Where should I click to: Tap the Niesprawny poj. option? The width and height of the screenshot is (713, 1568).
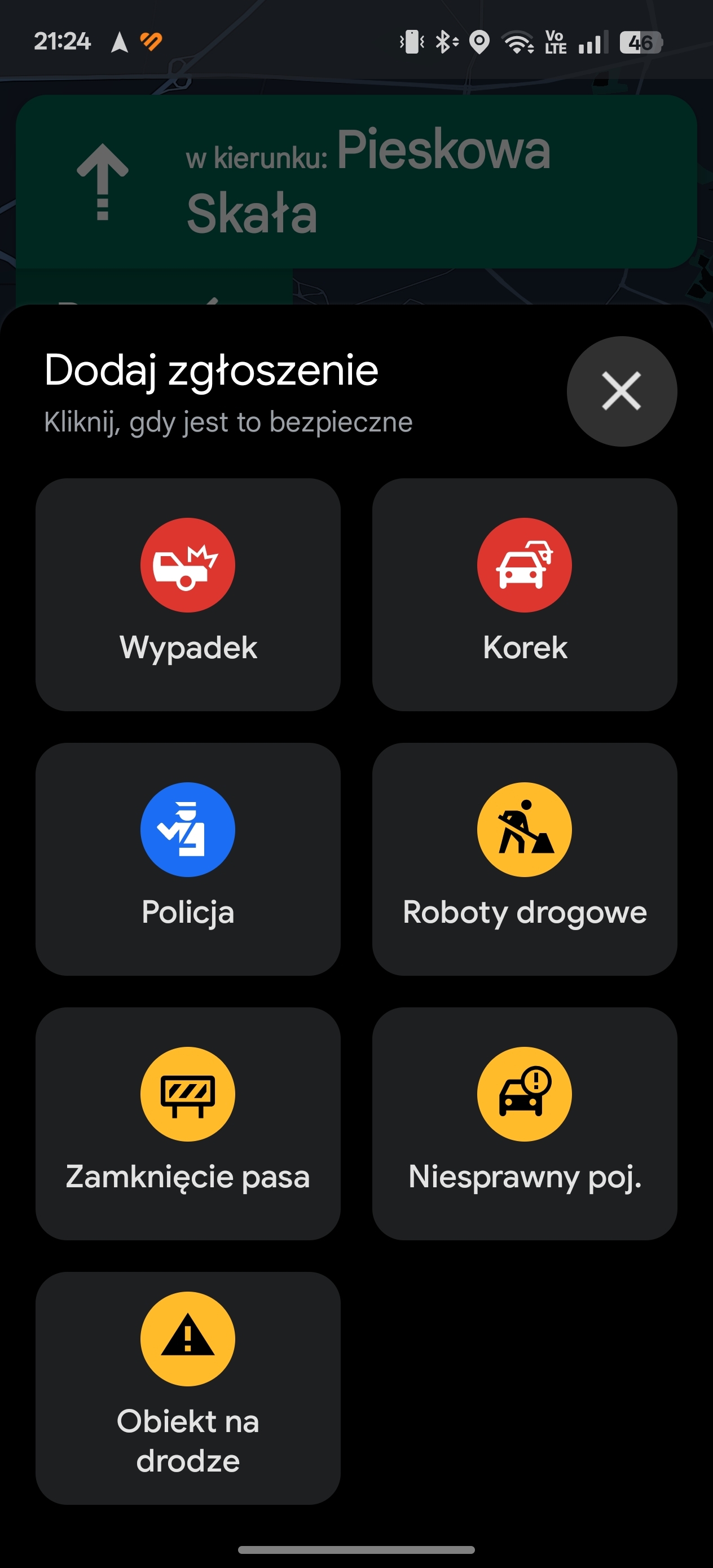click(x=524, y=1124)
